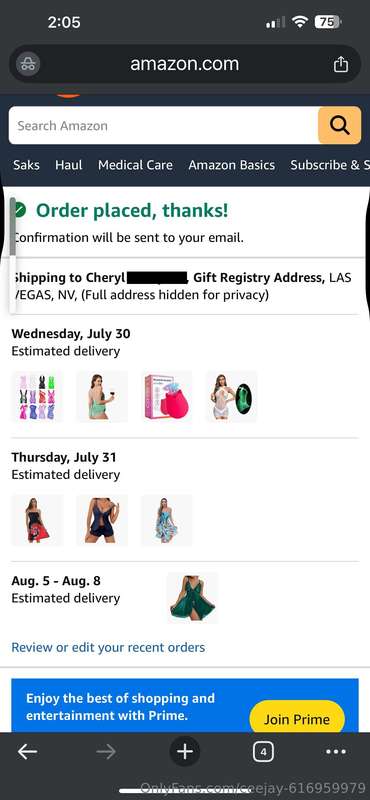
Task: Hit the orange search magnifier button
Action: tap(339, 126)
